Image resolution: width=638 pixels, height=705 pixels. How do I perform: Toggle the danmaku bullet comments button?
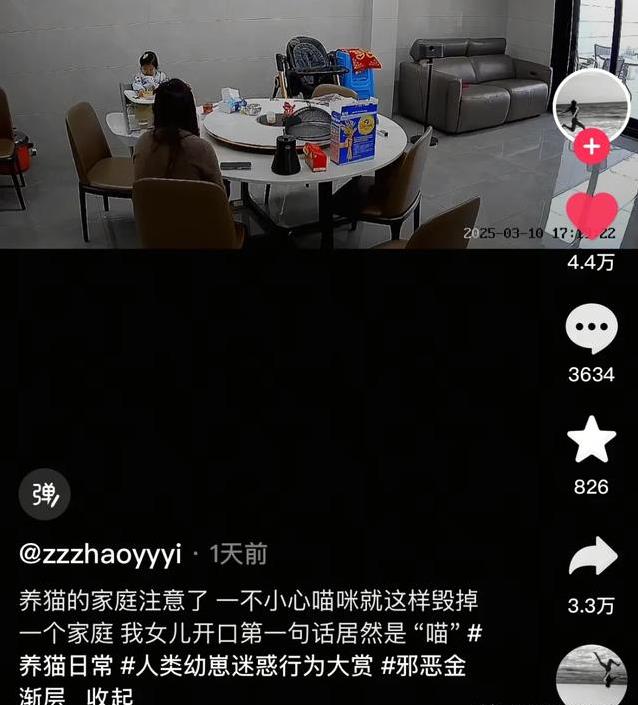point(45,494)
